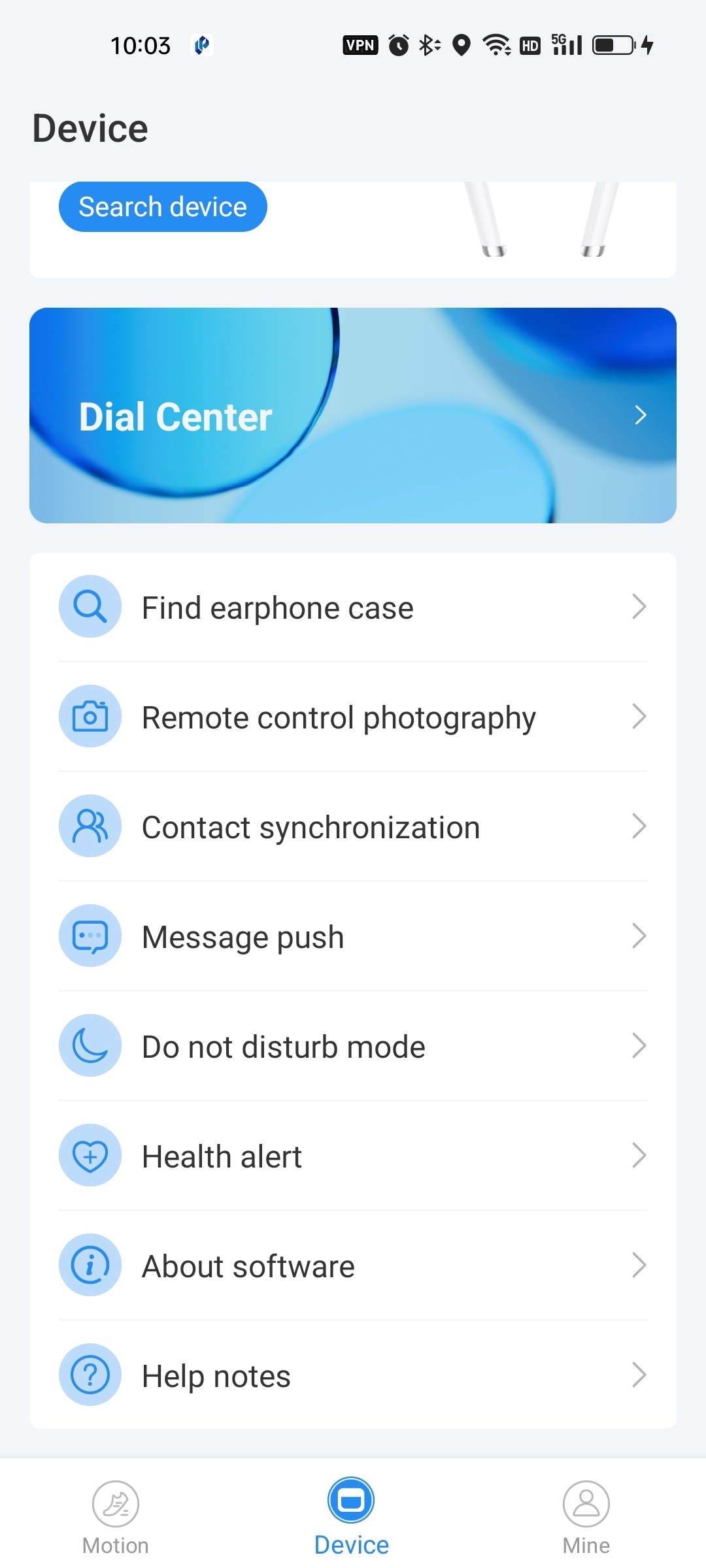Switch to the Mine tab
The image size is (706, 1568).
(x=586, y=1517)
